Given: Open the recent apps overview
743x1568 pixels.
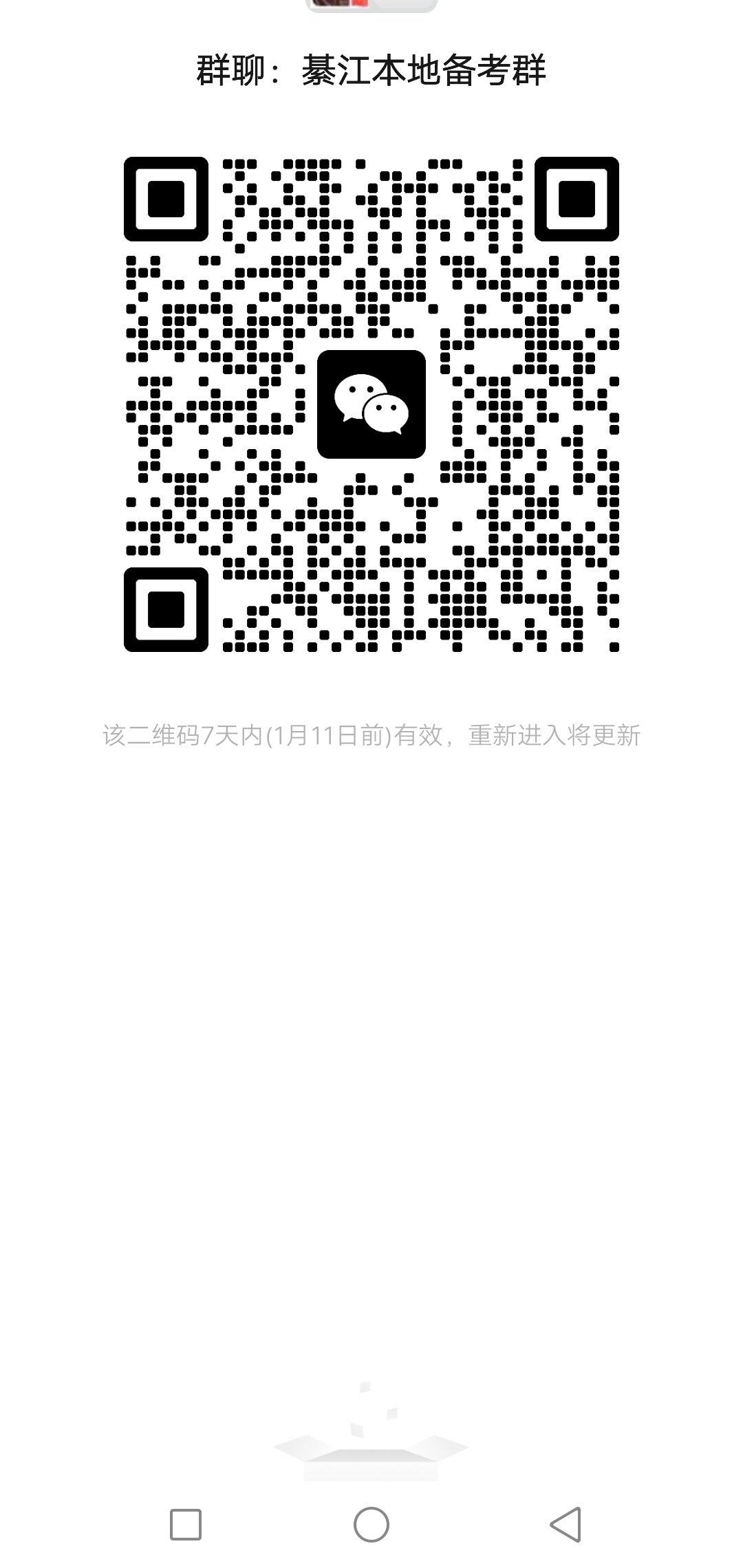Looking at the screenshot, I should (x=186, y=1525).
